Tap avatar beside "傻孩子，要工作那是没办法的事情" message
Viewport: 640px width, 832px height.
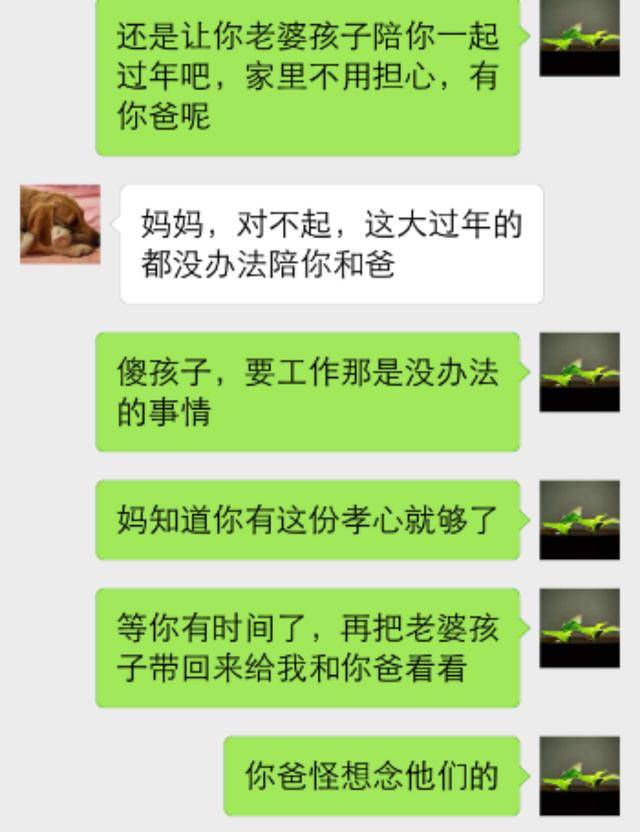(579, 372)
